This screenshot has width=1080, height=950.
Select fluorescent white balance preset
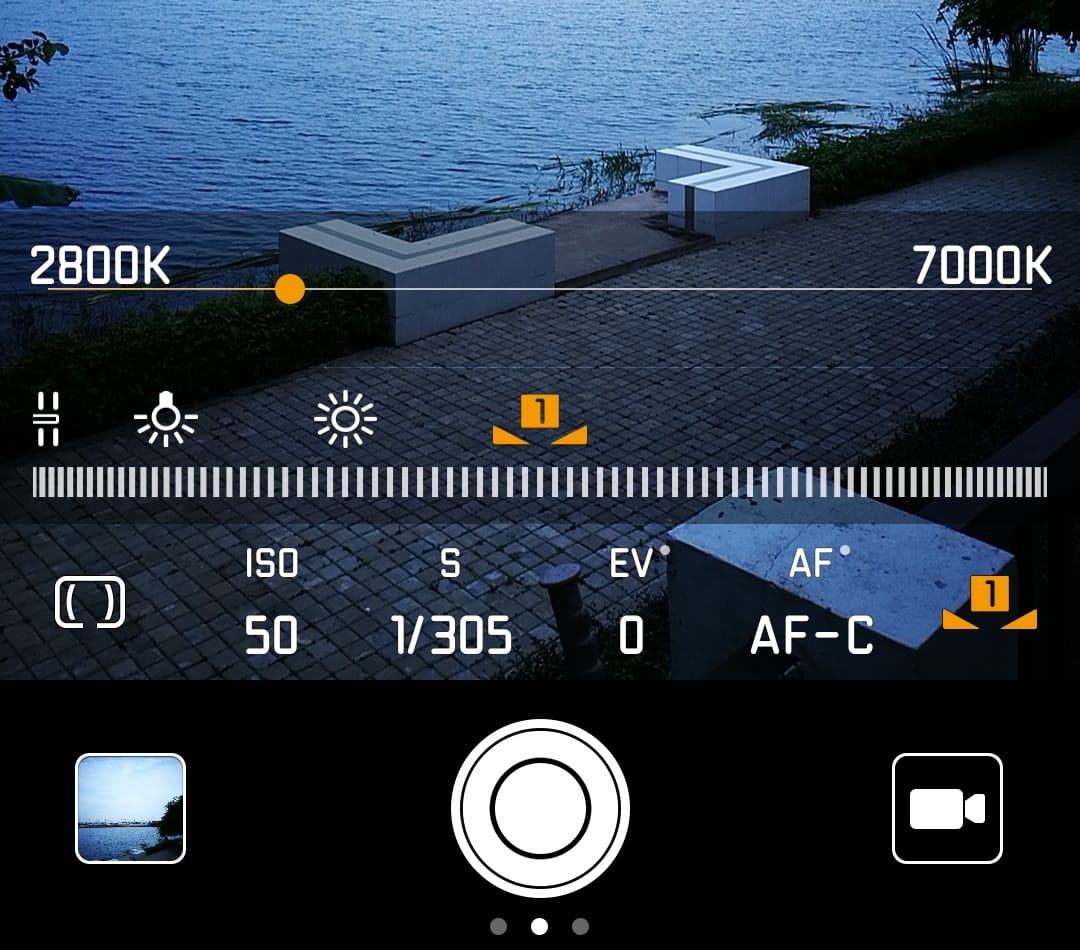coord(48,419)
